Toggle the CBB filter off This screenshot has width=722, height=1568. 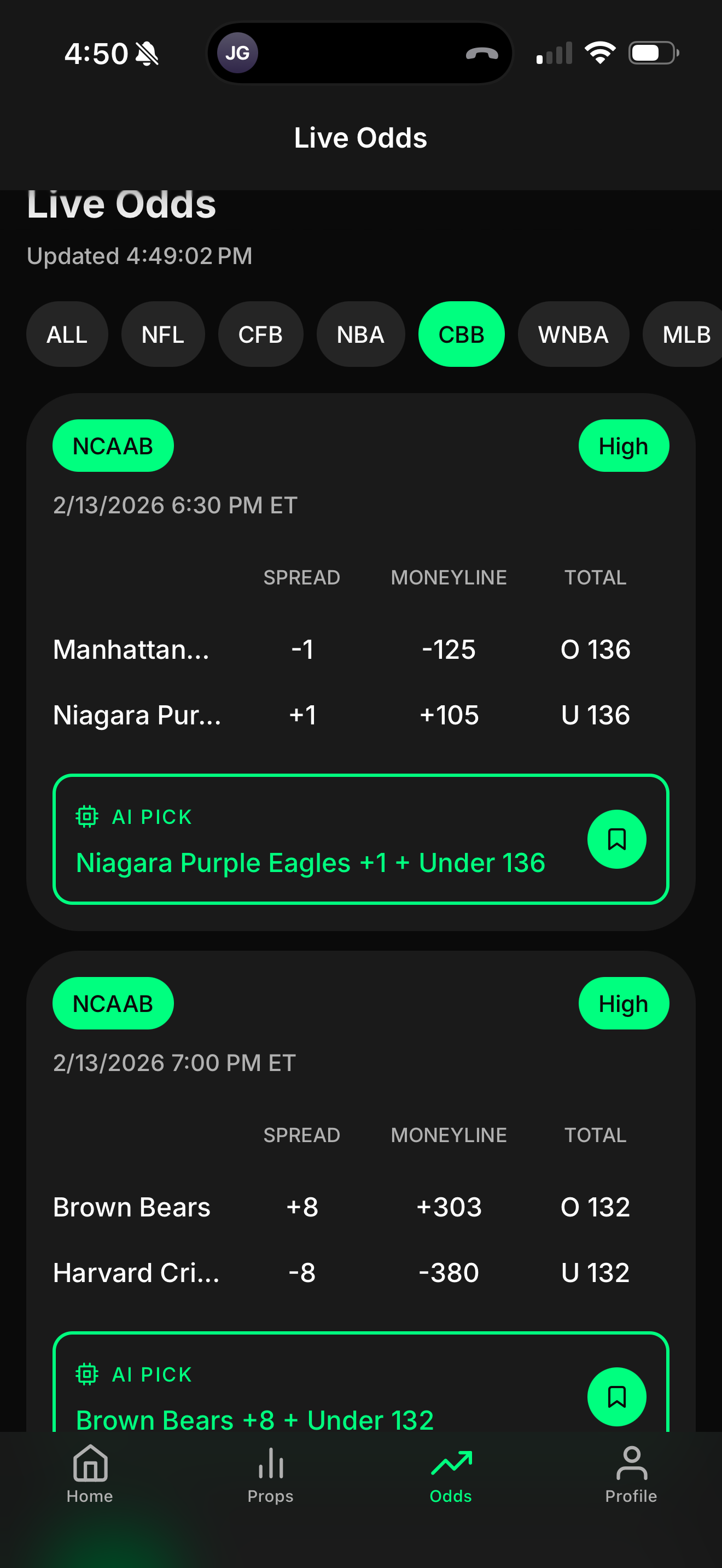tap(461, 334)
